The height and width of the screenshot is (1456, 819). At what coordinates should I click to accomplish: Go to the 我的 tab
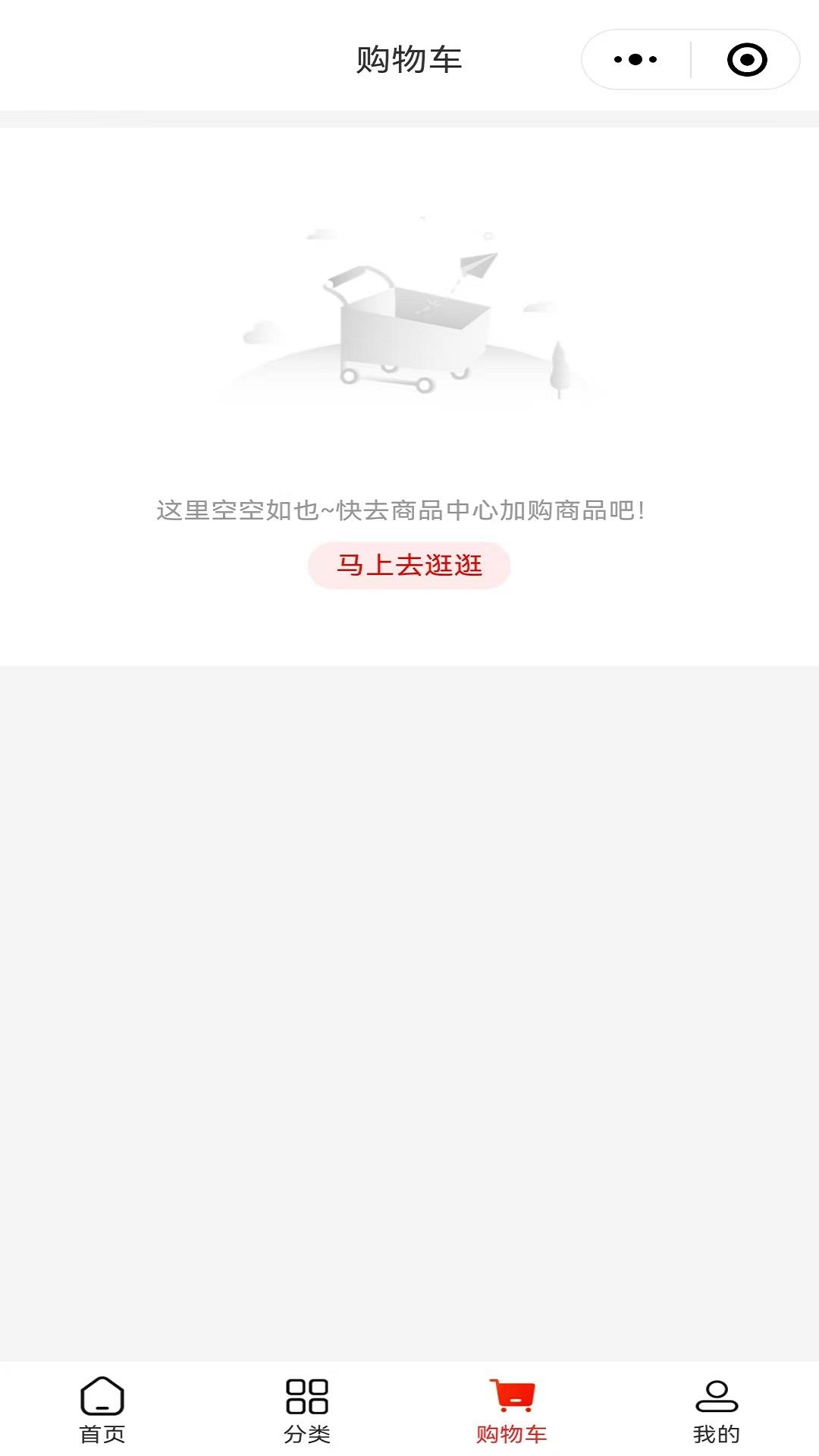[x=717, y=1410]
